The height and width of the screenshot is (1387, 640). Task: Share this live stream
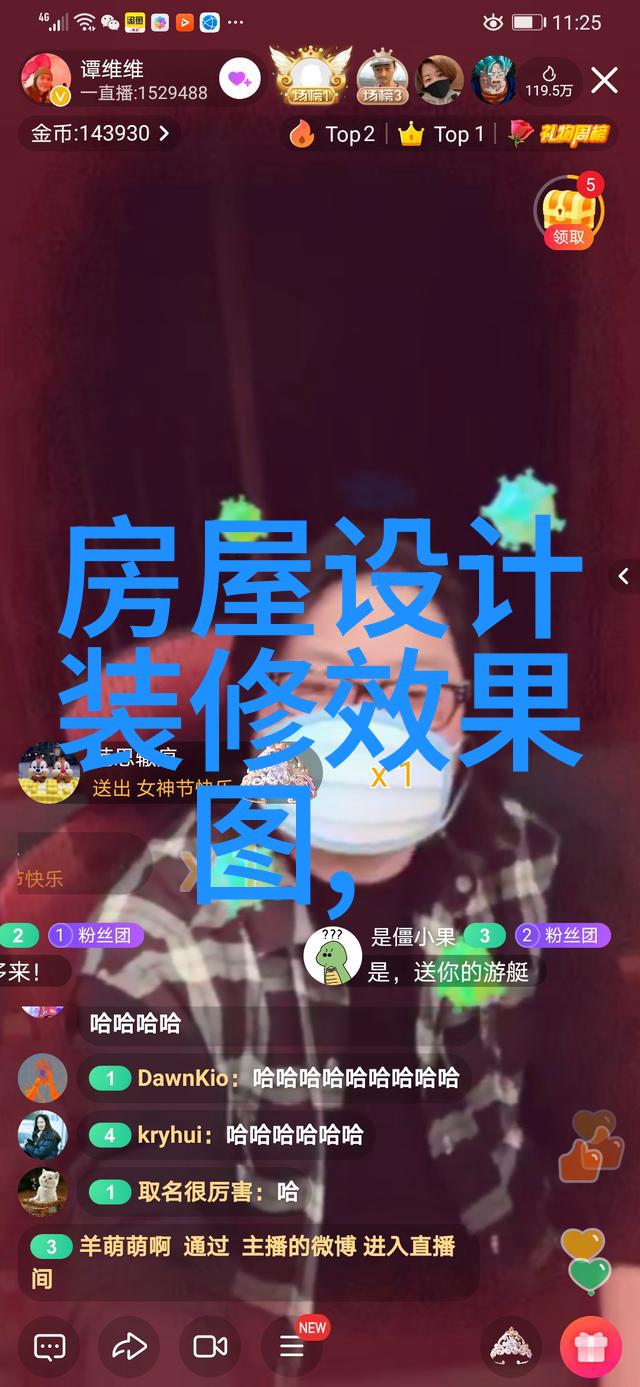pyautogui.click(x=129, y=1346)
